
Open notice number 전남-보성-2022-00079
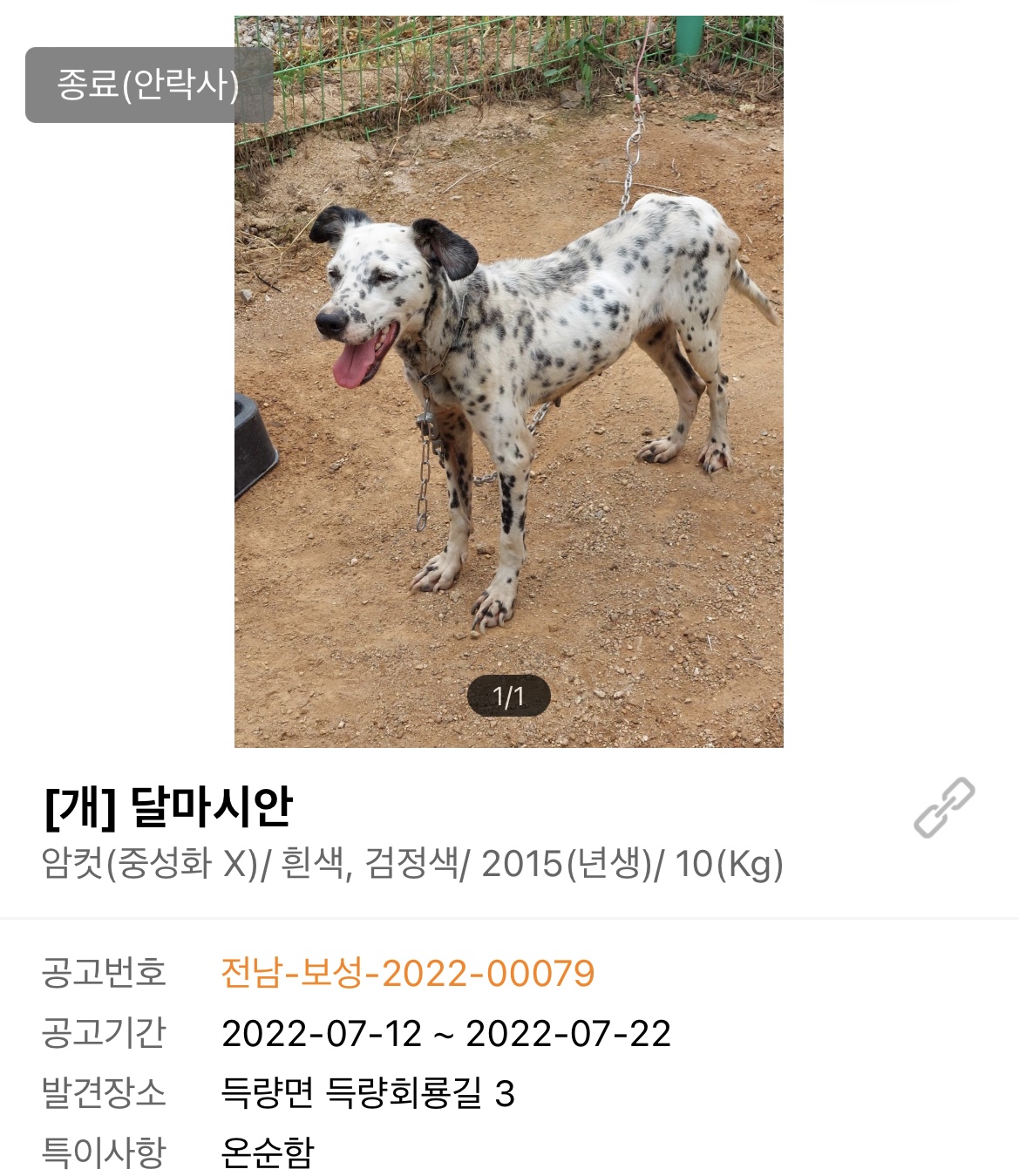[x=407, y=973]
